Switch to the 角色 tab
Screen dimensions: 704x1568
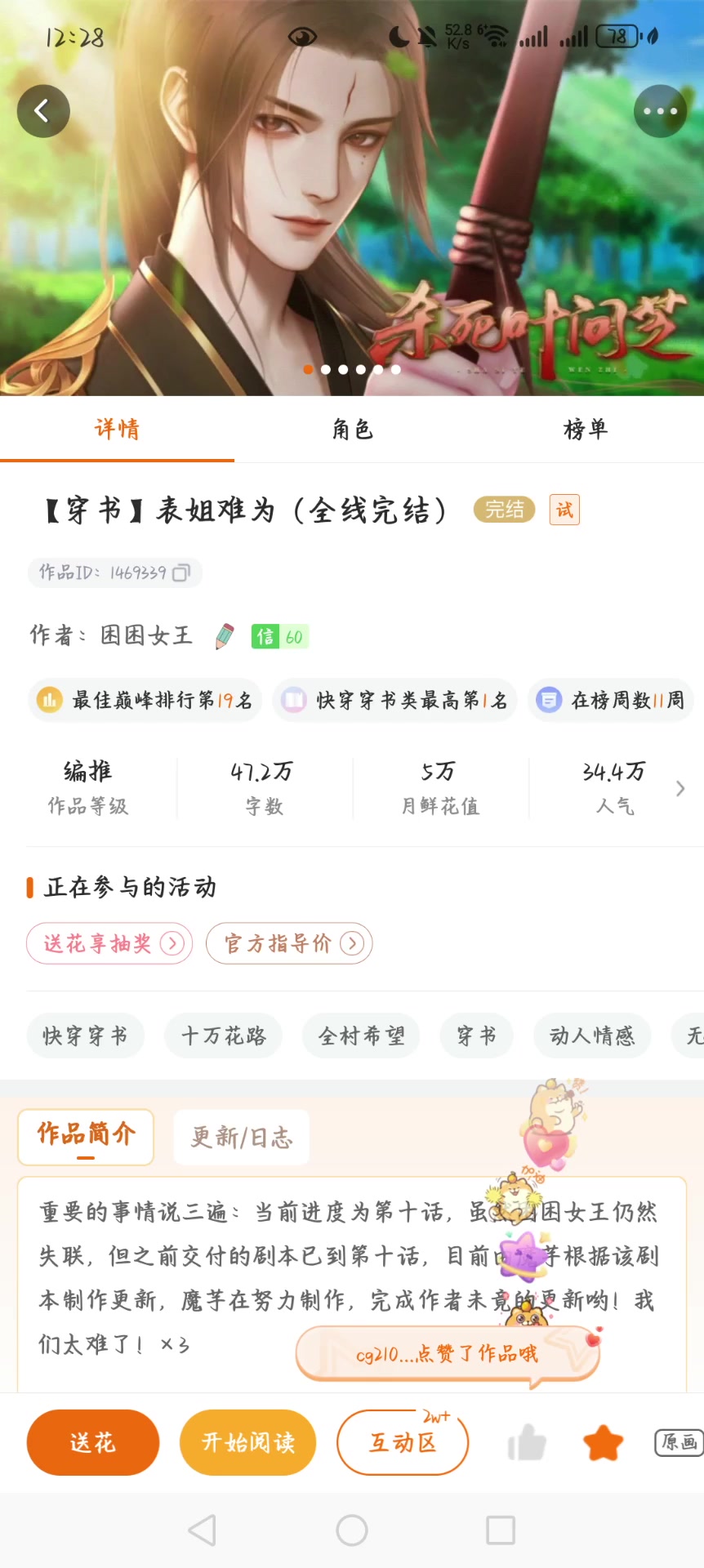[x=352, y=429]
